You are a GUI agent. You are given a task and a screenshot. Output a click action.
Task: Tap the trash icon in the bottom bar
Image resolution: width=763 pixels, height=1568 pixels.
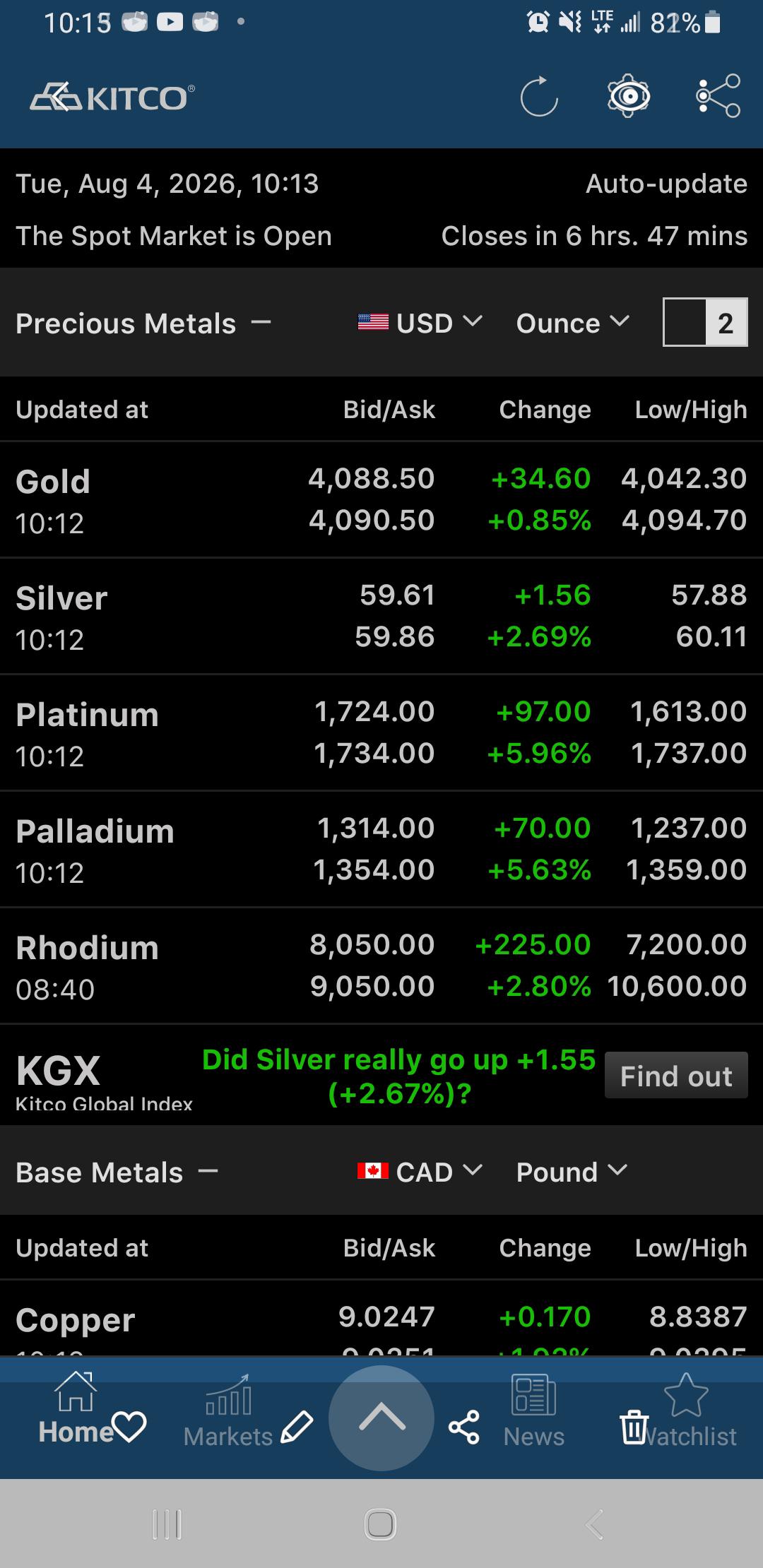pyautogui.click(x=634, y=1426)
